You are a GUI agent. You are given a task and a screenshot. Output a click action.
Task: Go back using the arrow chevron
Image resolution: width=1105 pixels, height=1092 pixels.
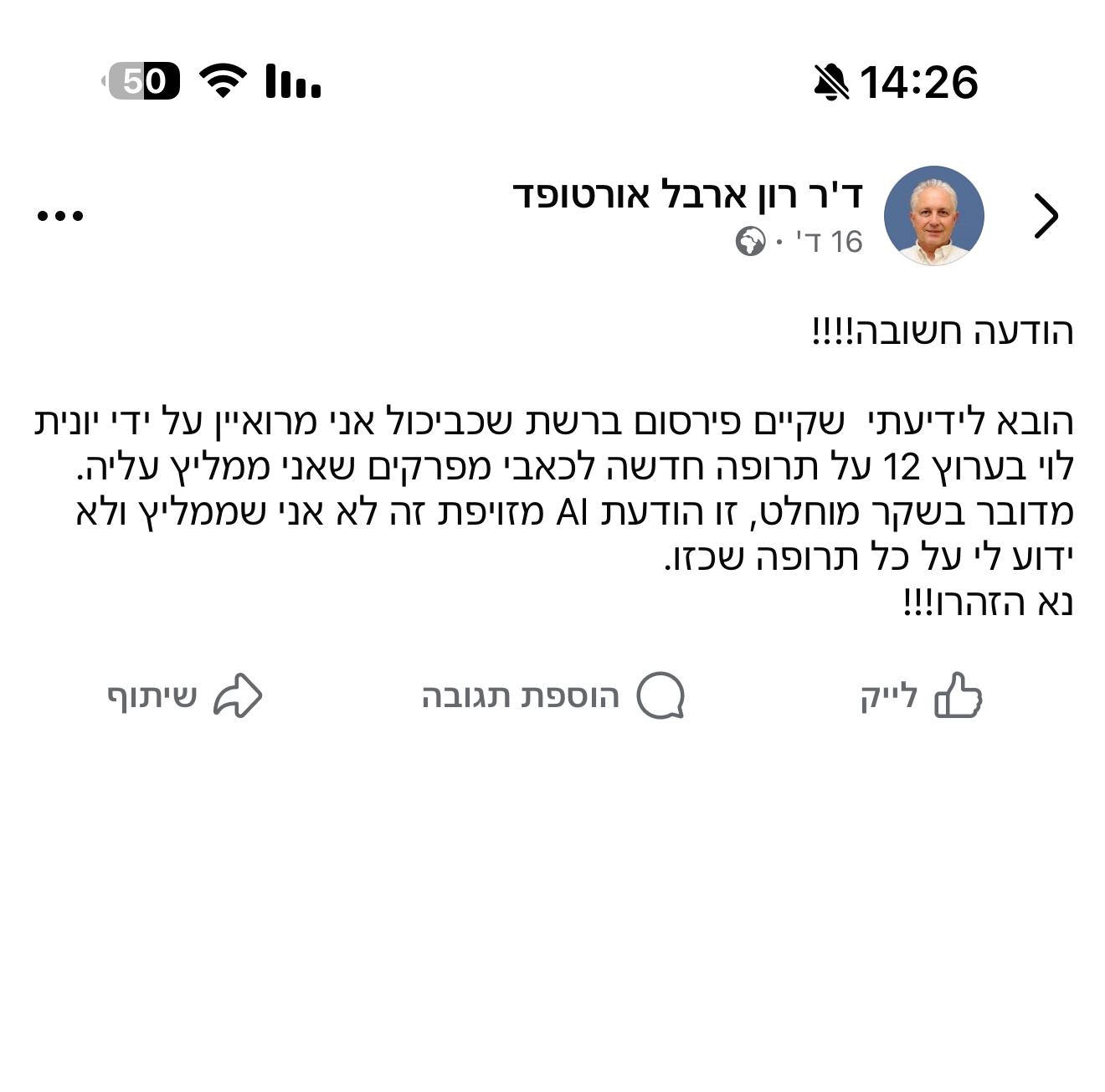click(1046, 216)
